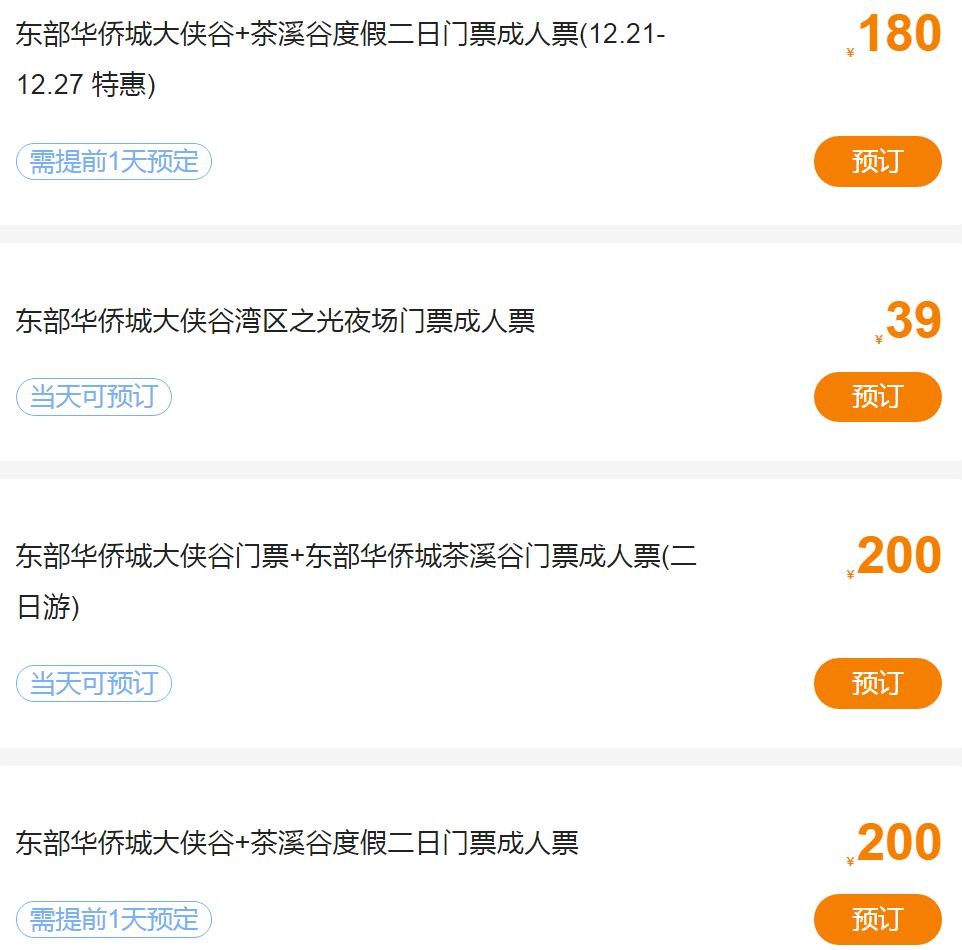Screen dimensions: 962x950
Task: Tap 预订 for the 湾区之光夜场 ticket
Action: coord(877,397)
